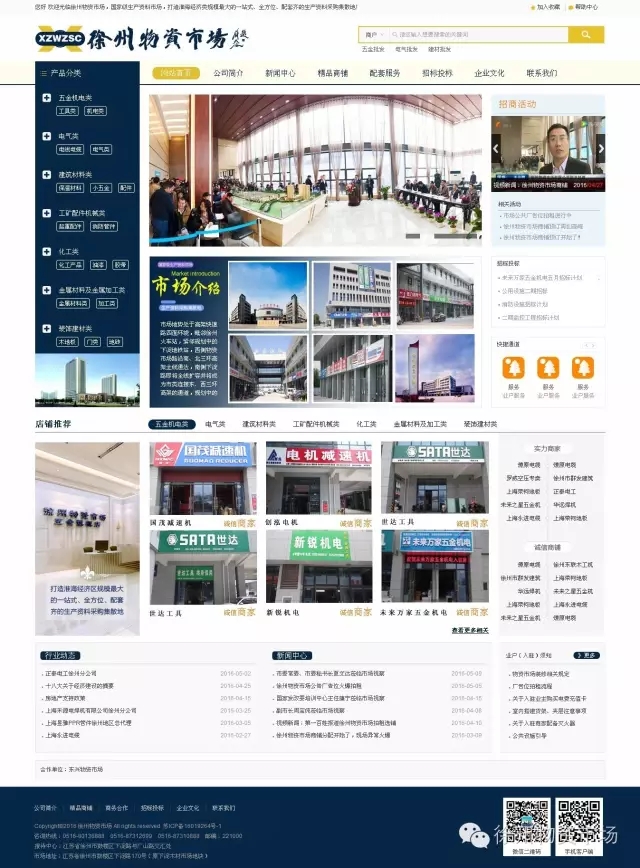Select 配套服务 in the top menu
The width and height of the screenshot is (640, 868).
pos(385,73)
